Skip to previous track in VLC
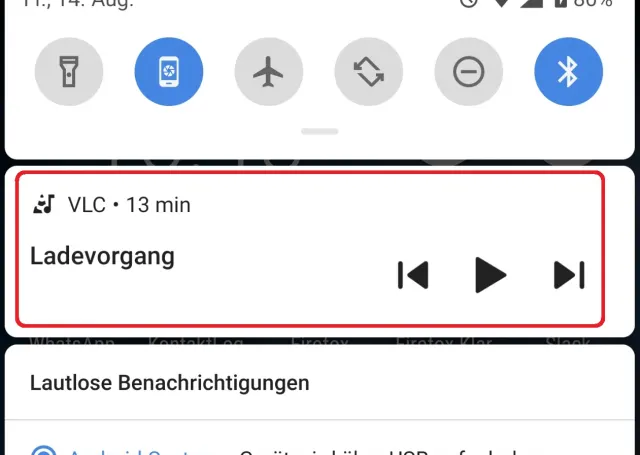Screen dimensions: 640x455 413,274
